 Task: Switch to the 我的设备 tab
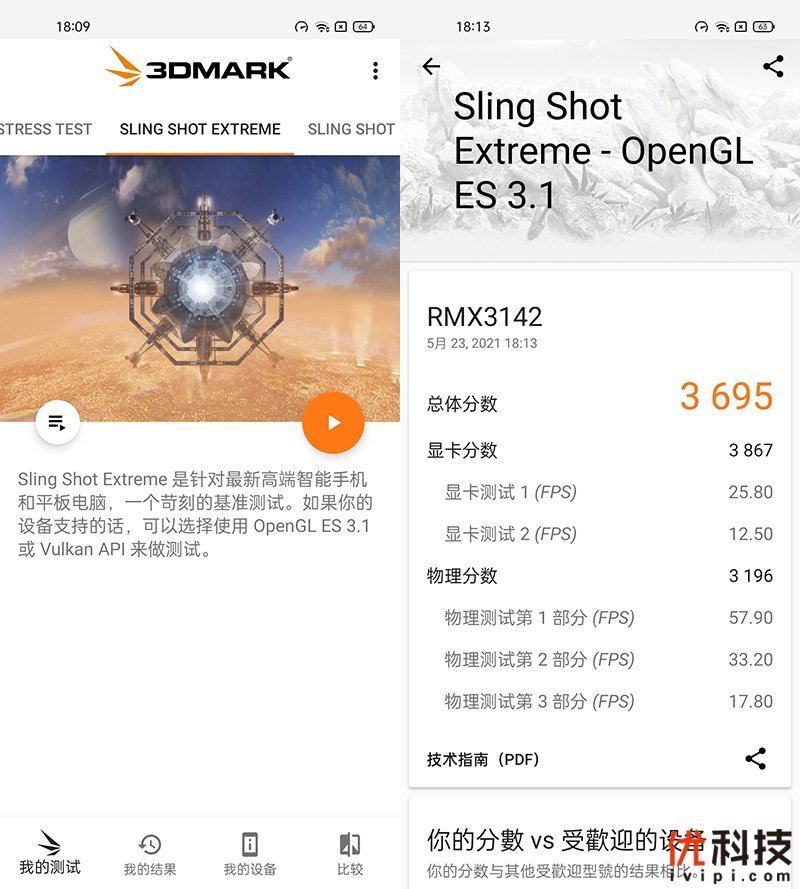pyautogui.click(x=250, y=854)
